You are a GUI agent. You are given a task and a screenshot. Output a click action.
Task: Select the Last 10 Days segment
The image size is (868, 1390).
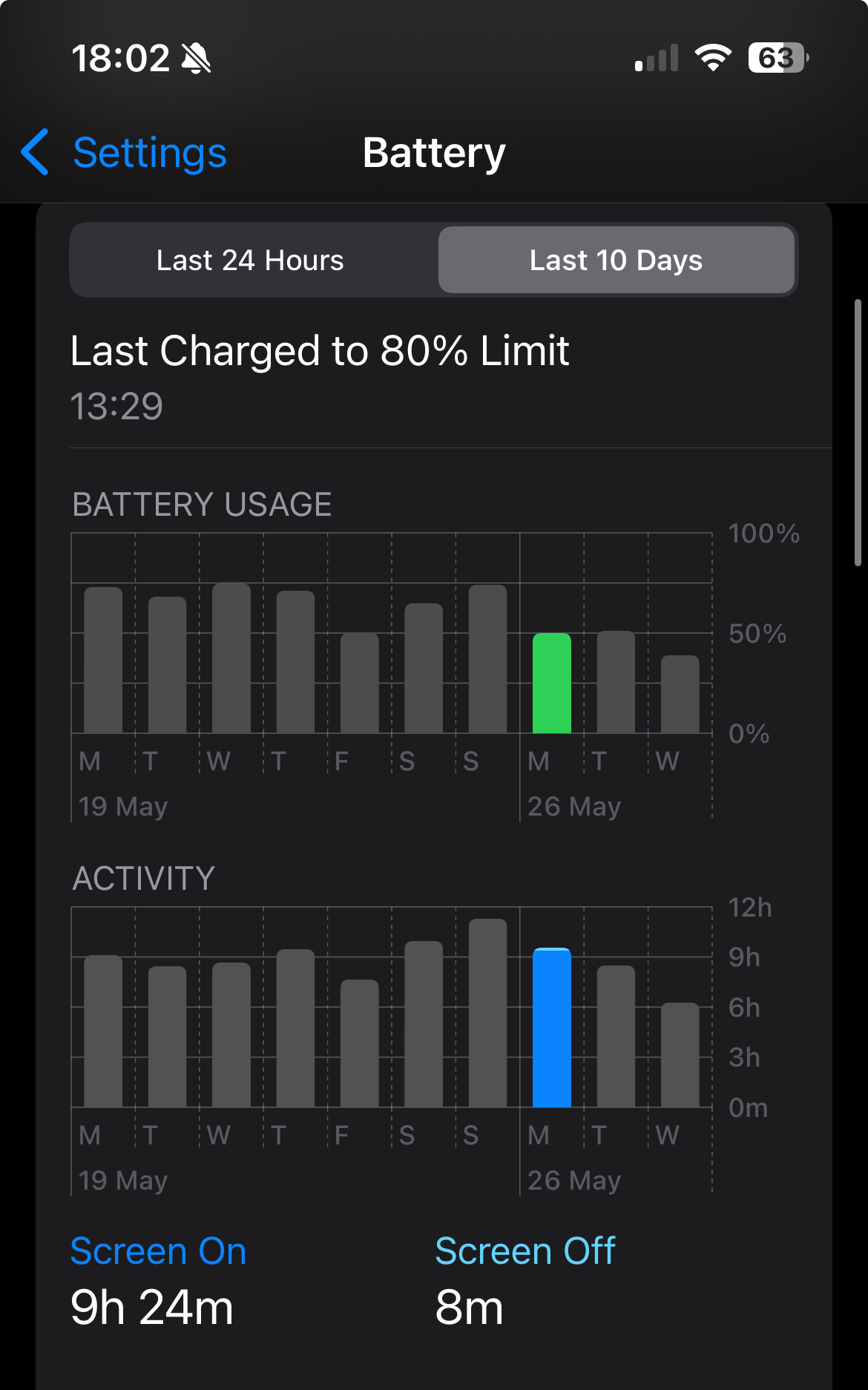point(616,260)
